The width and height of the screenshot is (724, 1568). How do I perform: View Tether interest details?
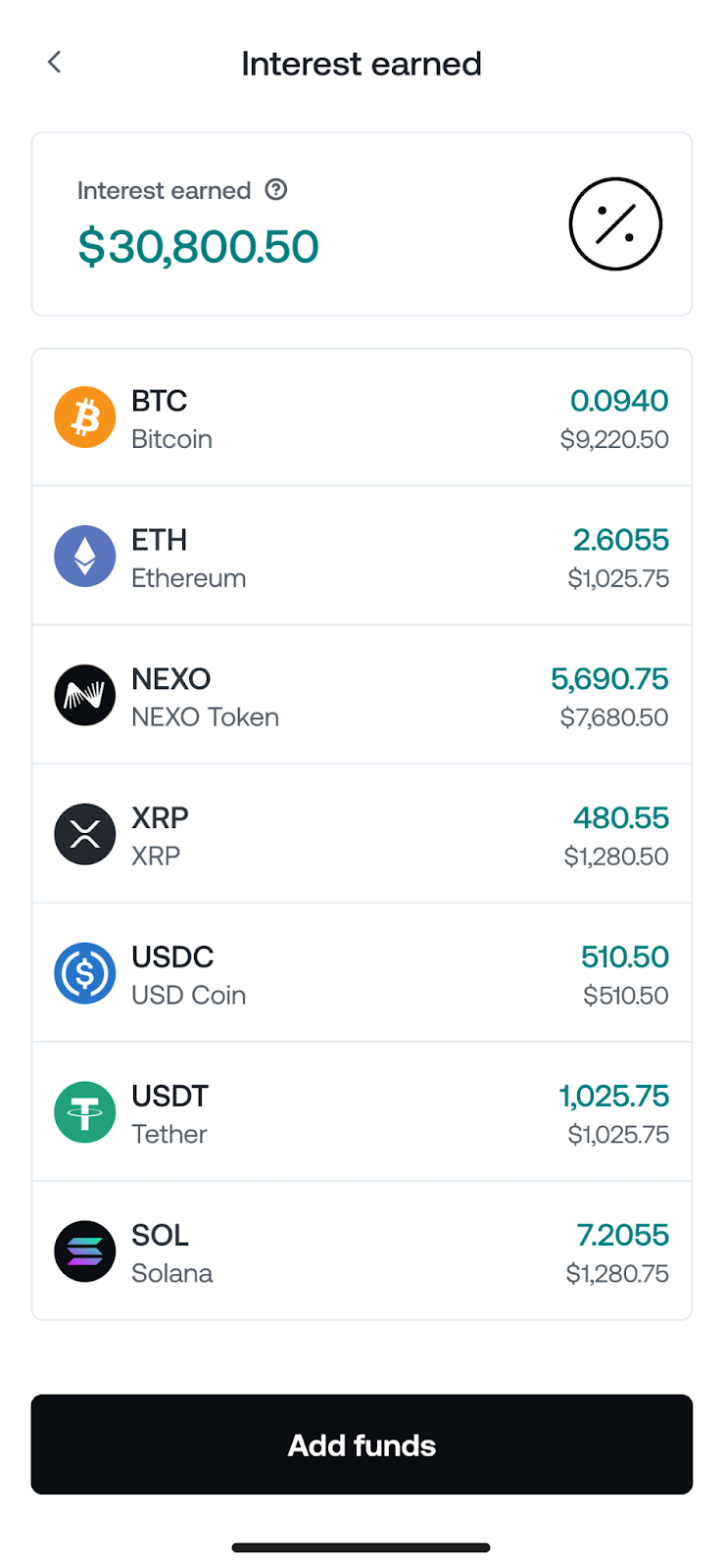[362, 1112]
